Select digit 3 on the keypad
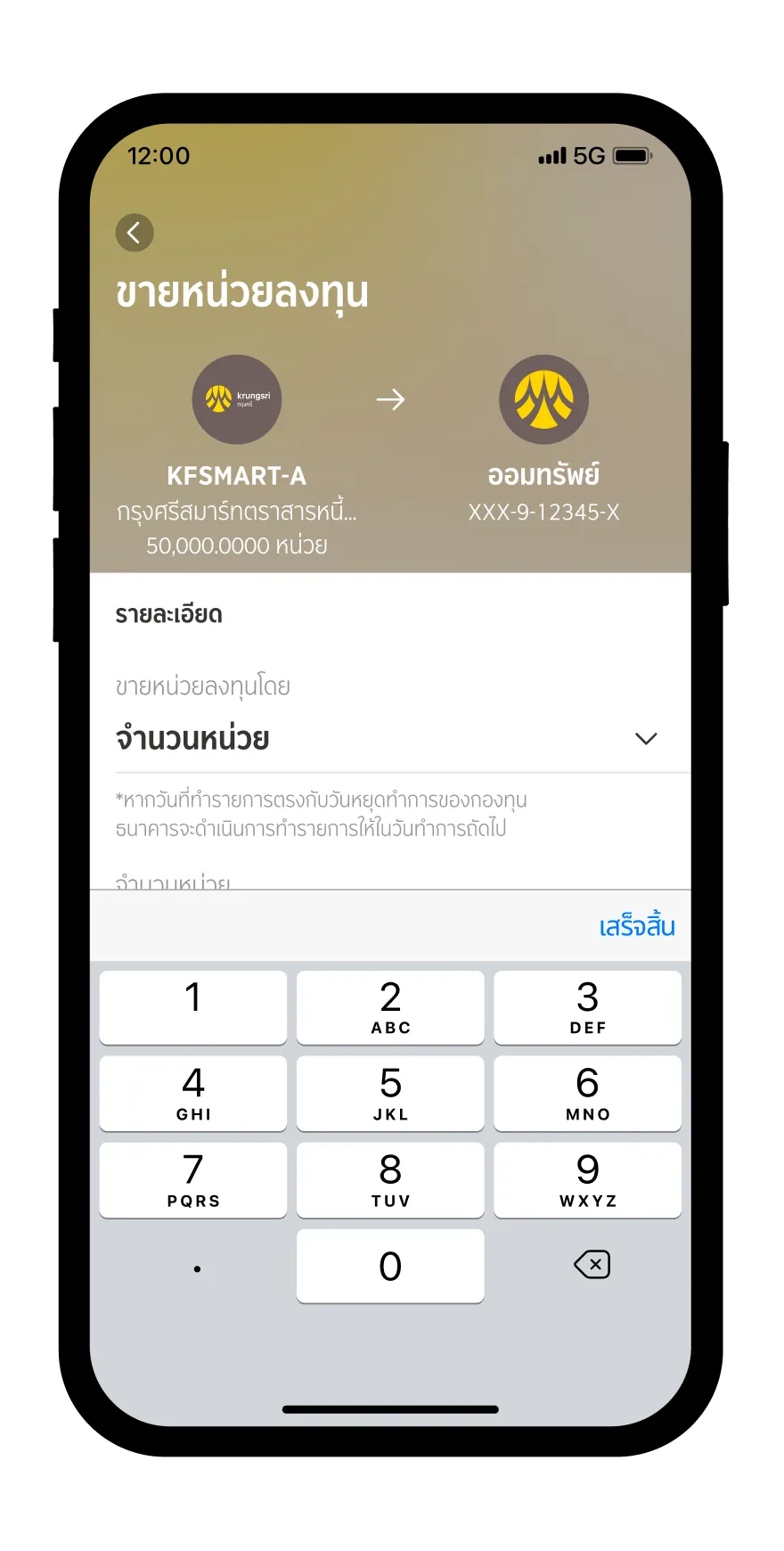This screenshot has height=1551, width=784. 587,1006
